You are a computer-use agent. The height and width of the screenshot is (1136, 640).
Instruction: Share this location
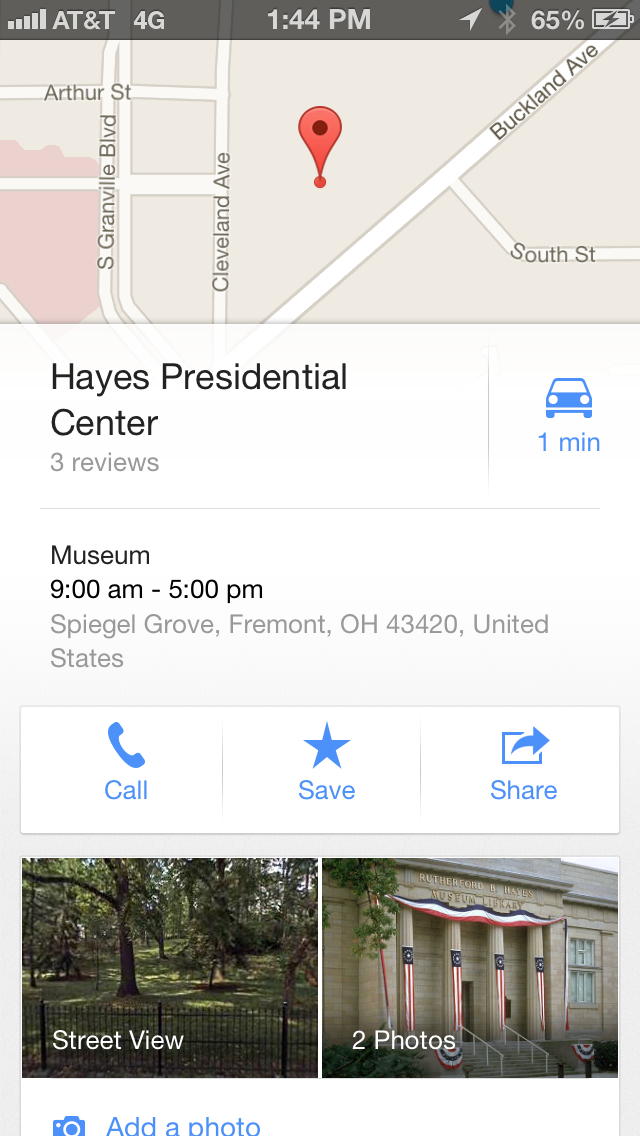[523, 764]
